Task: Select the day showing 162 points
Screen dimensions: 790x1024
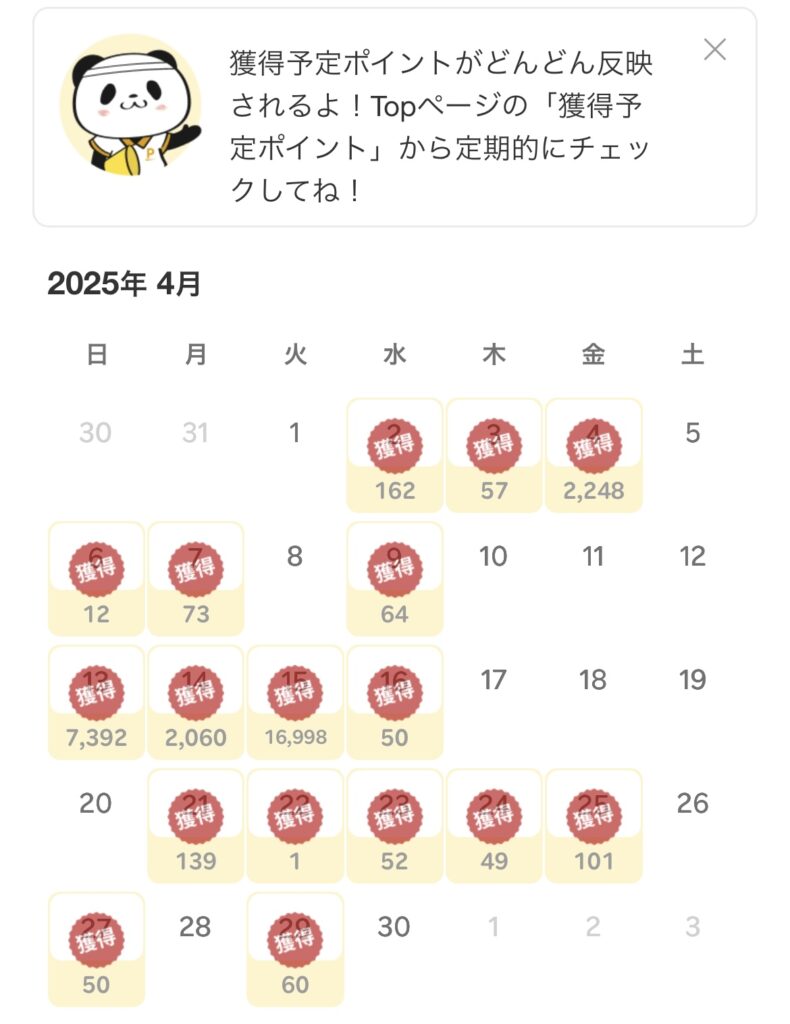Action: 394,455
